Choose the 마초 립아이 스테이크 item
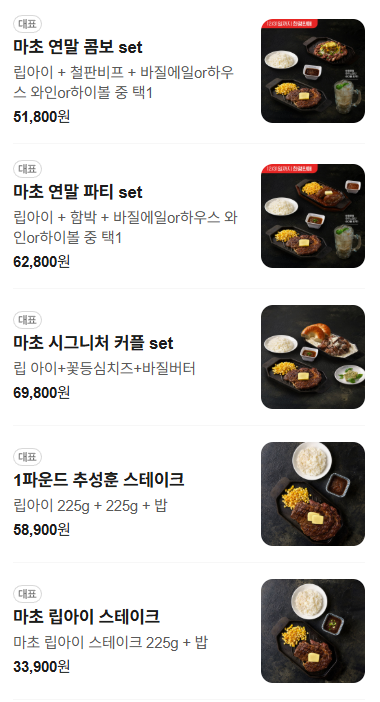Image resolution: width=380 pixels, height=702 pixels. 189,631
